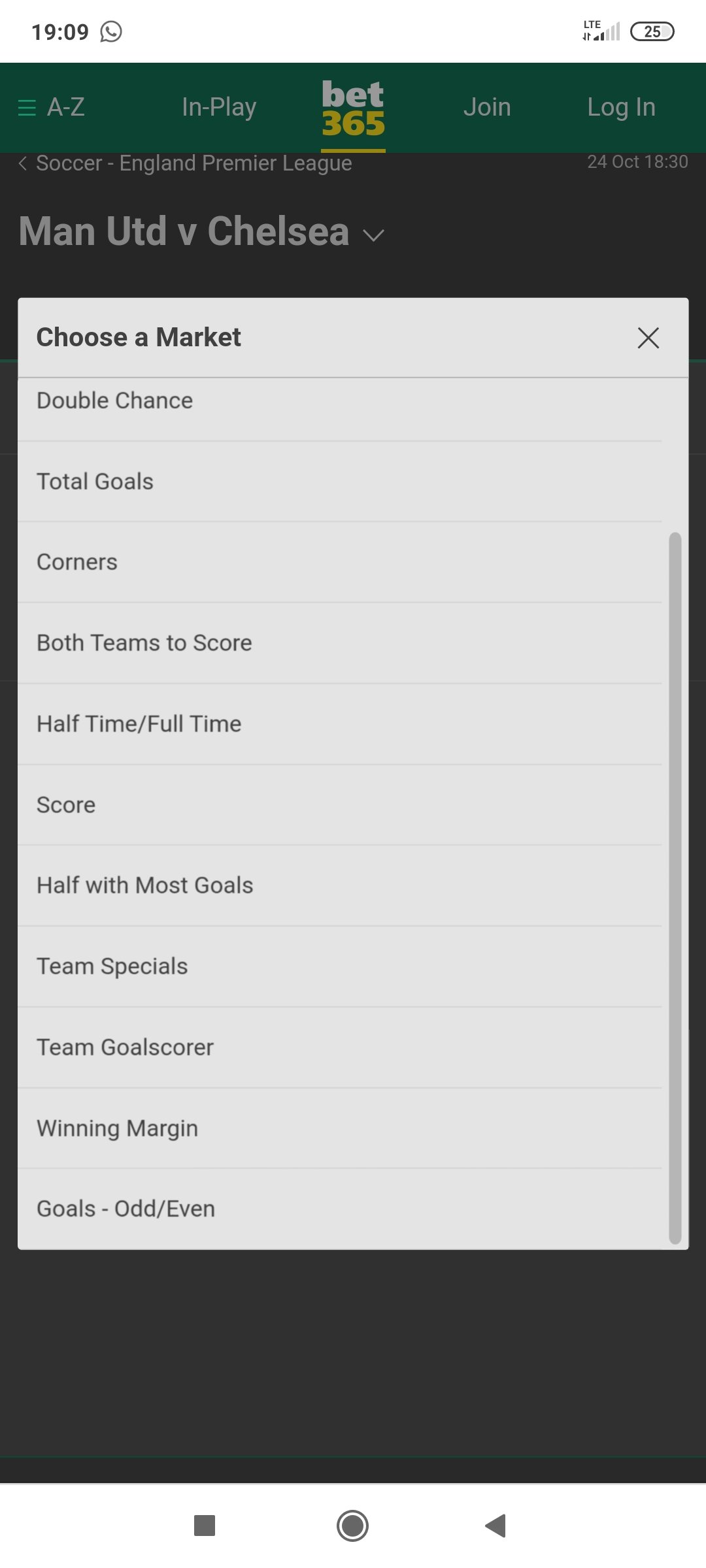Open the Log In page
Screen dimensions: 706x1568
[x=621, y=107]
